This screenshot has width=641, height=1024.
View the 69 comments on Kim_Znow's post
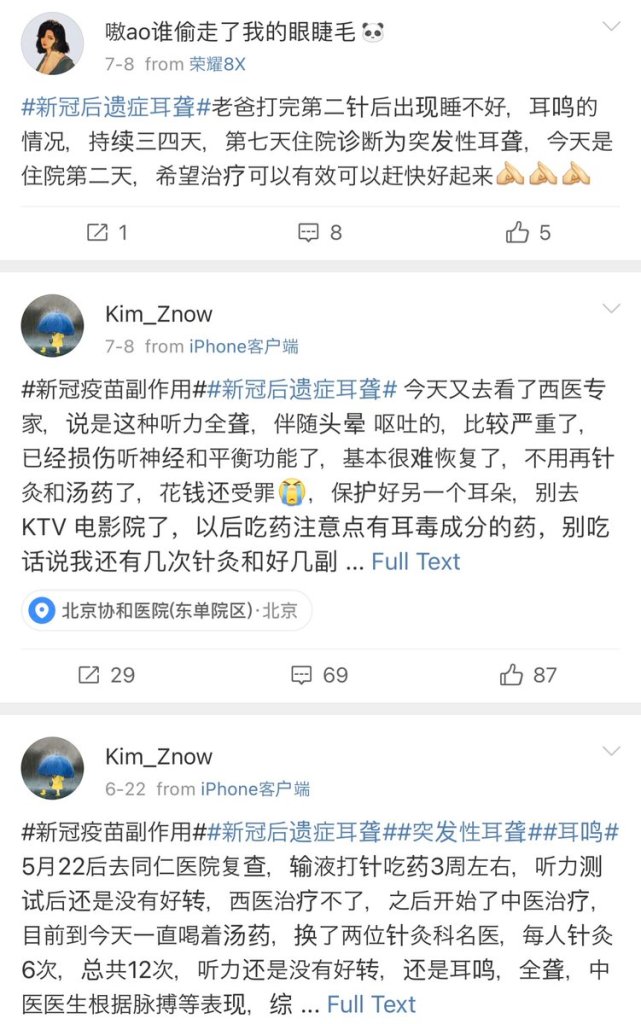point(320,675)
